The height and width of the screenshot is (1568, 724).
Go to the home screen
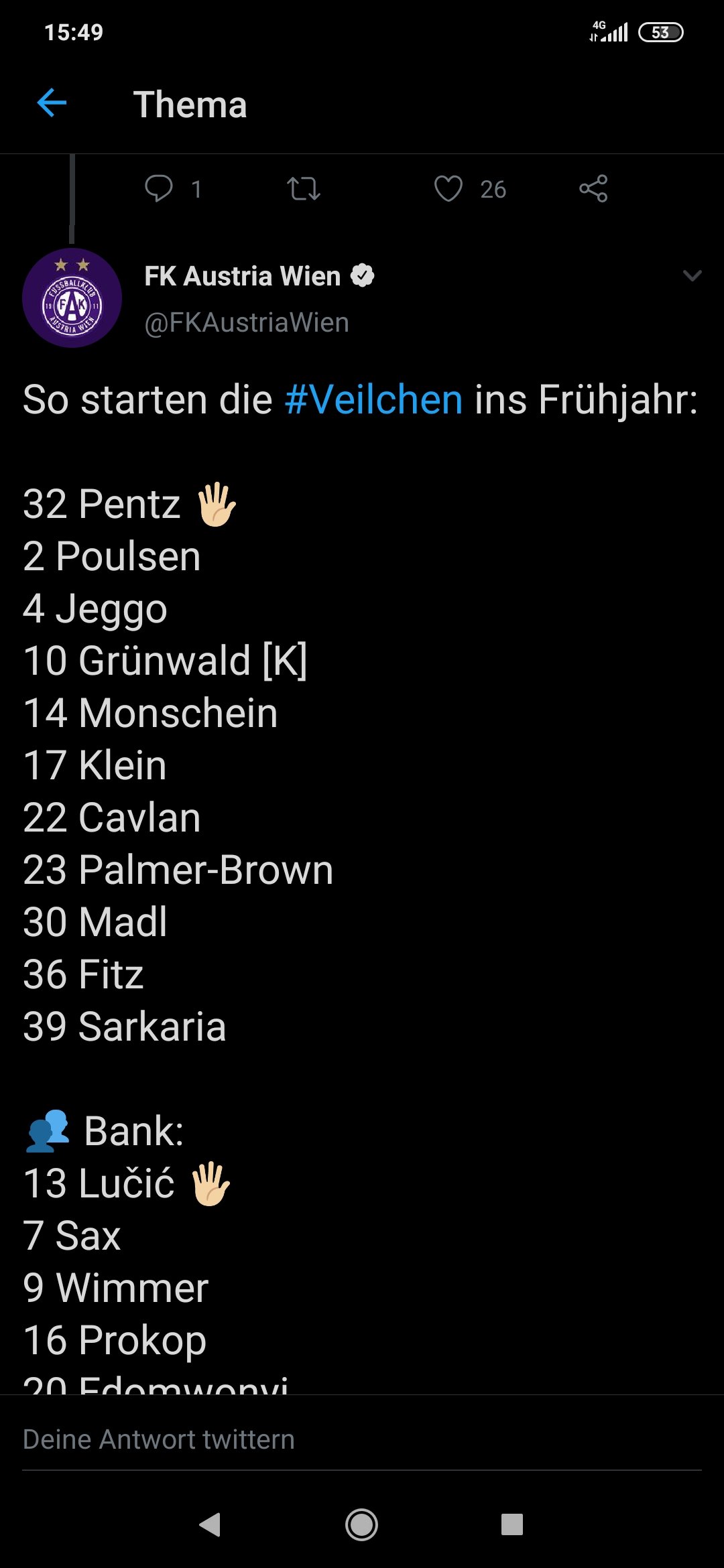(361, 1524)
